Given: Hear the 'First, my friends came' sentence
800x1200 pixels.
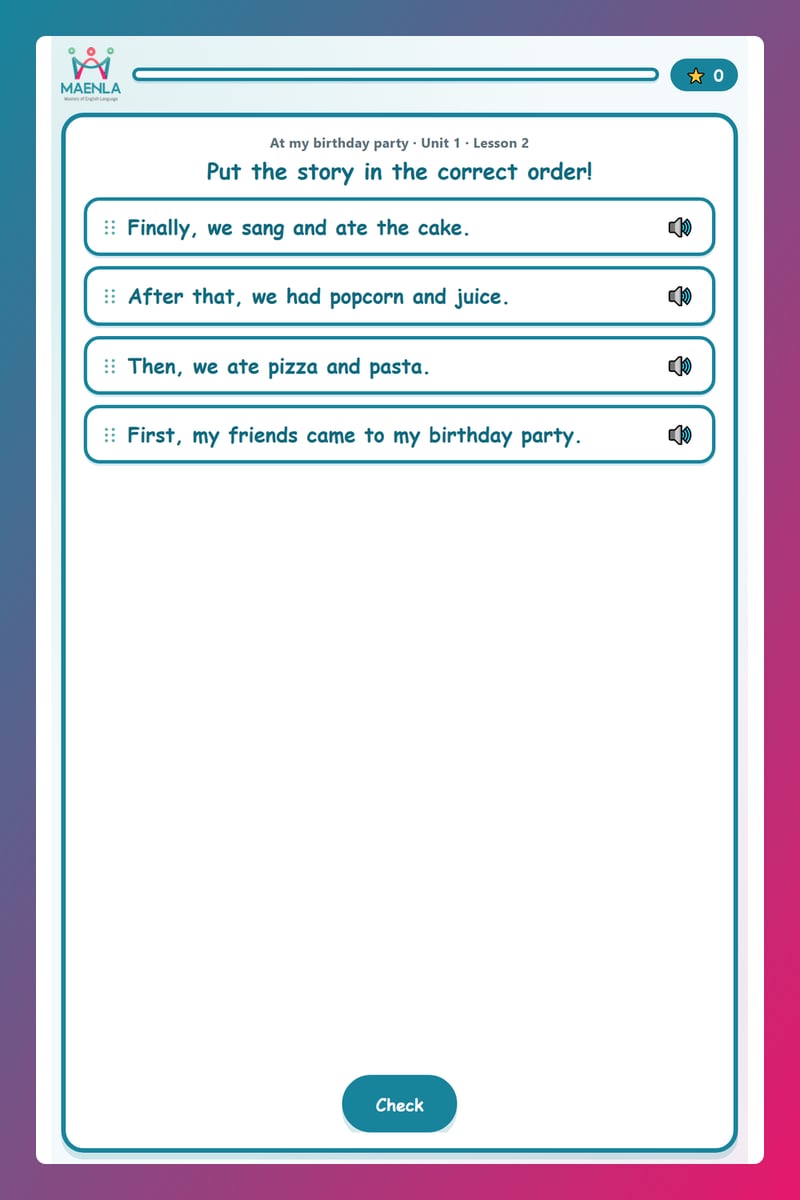Looking at the screenshot, I should click(679, 435).
